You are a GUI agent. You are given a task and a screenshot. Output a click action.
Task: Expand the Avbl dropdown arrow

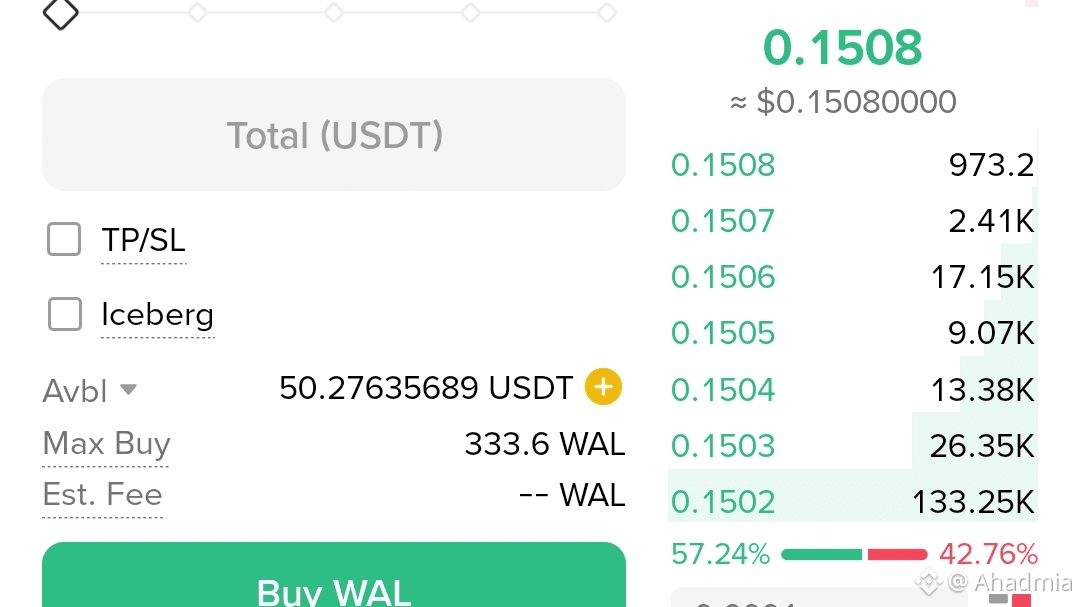click(x=128, y=390)
